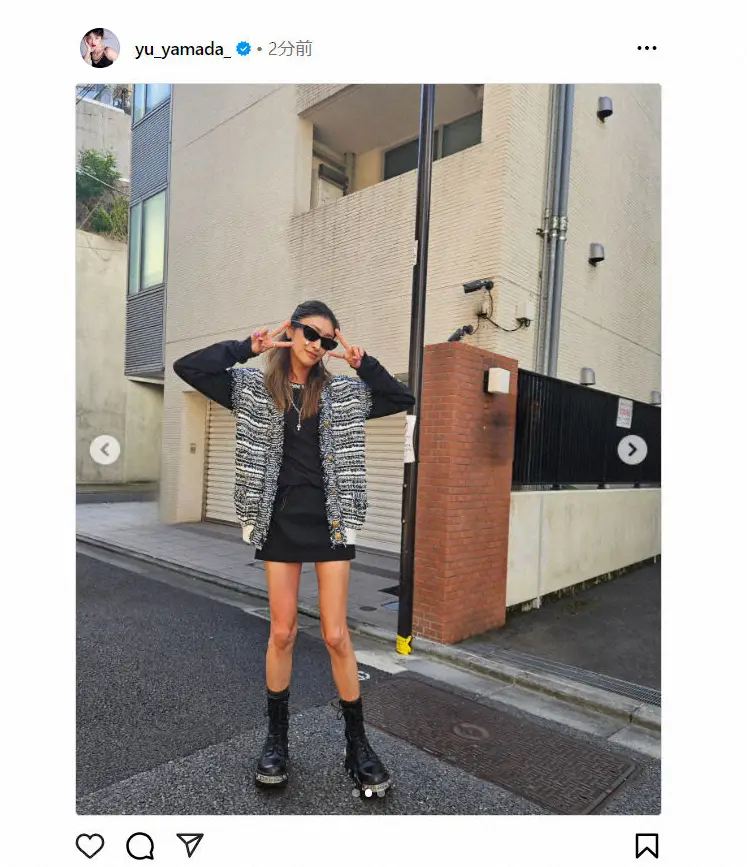Like this post with the heart icon

(90, 845)
